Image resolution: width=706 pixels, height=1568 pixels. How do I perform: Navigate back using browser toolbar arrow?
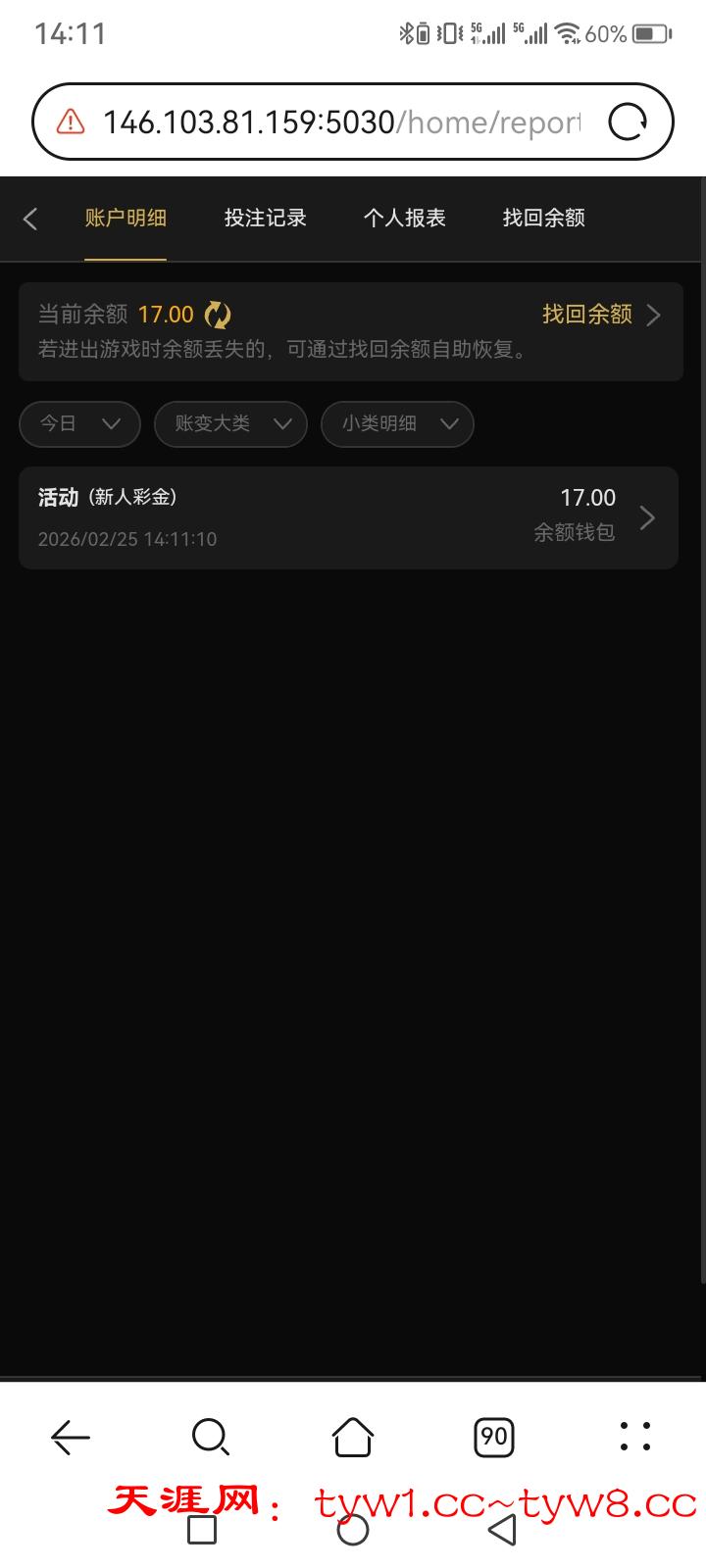pos(71,1438)
